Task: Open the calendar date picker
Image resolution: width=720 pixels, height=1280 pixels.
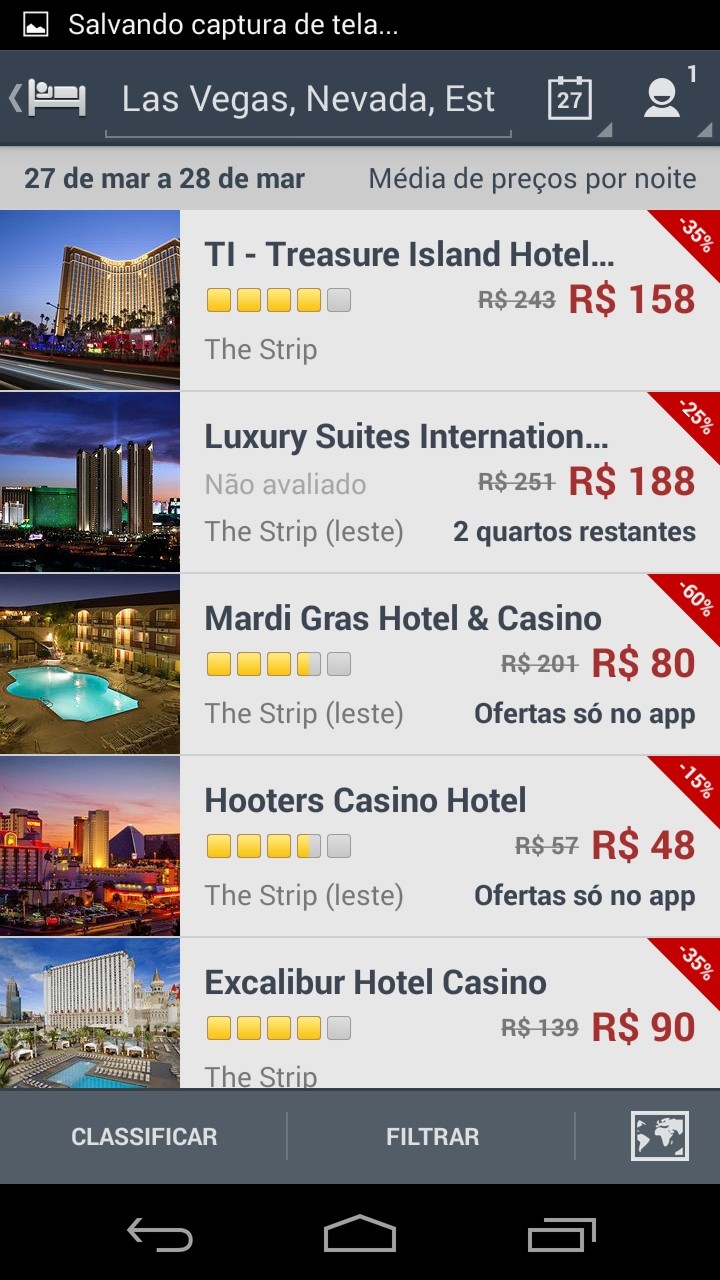Action: [570, 99]
